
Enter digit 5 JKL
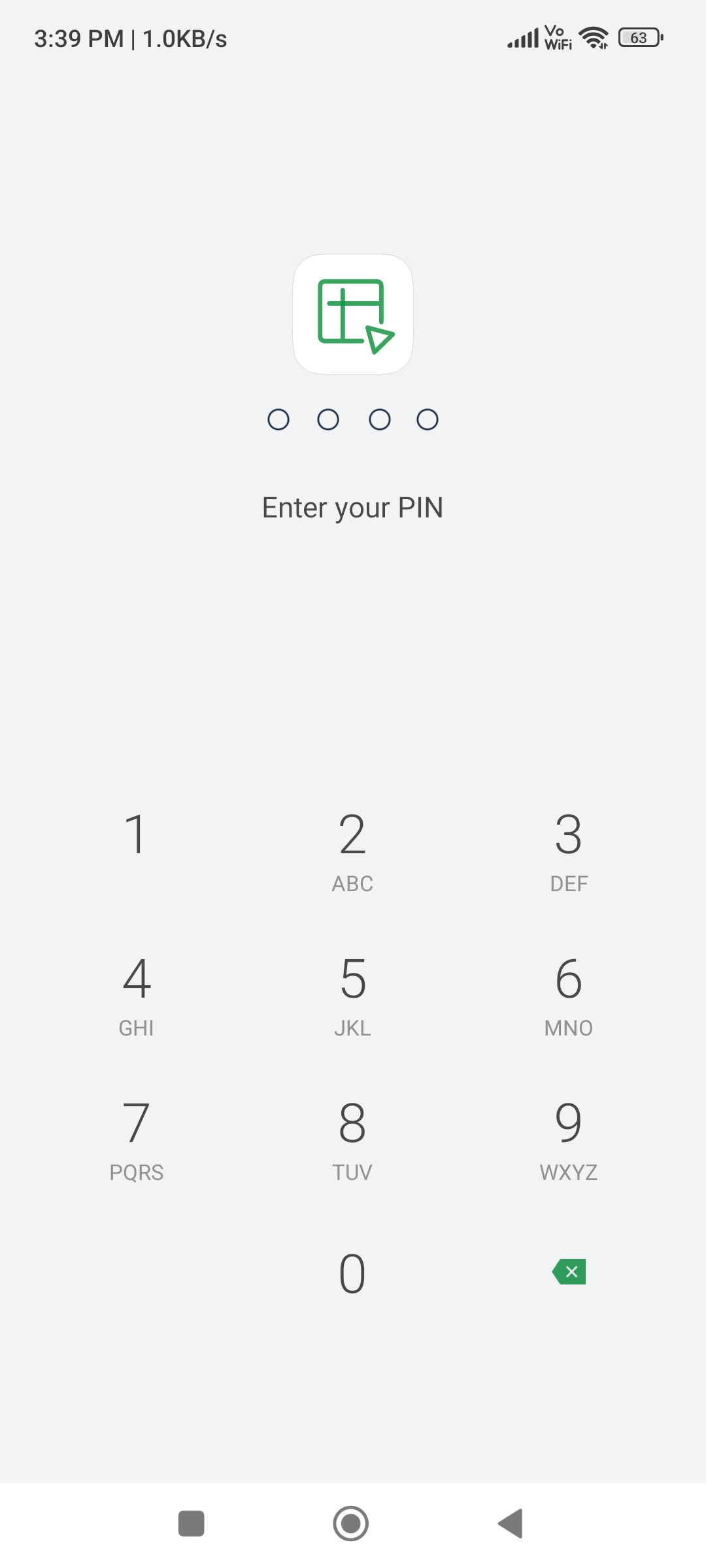click(352, 993)
